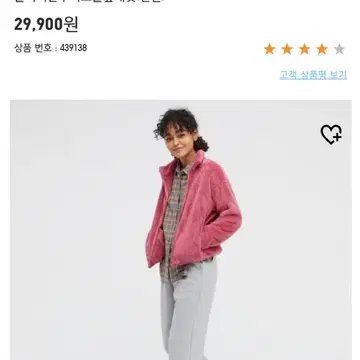This screenshot has height=360, width=360.
Task: Open the 고객 상품평 보기 reviews link
Action: 313,75
